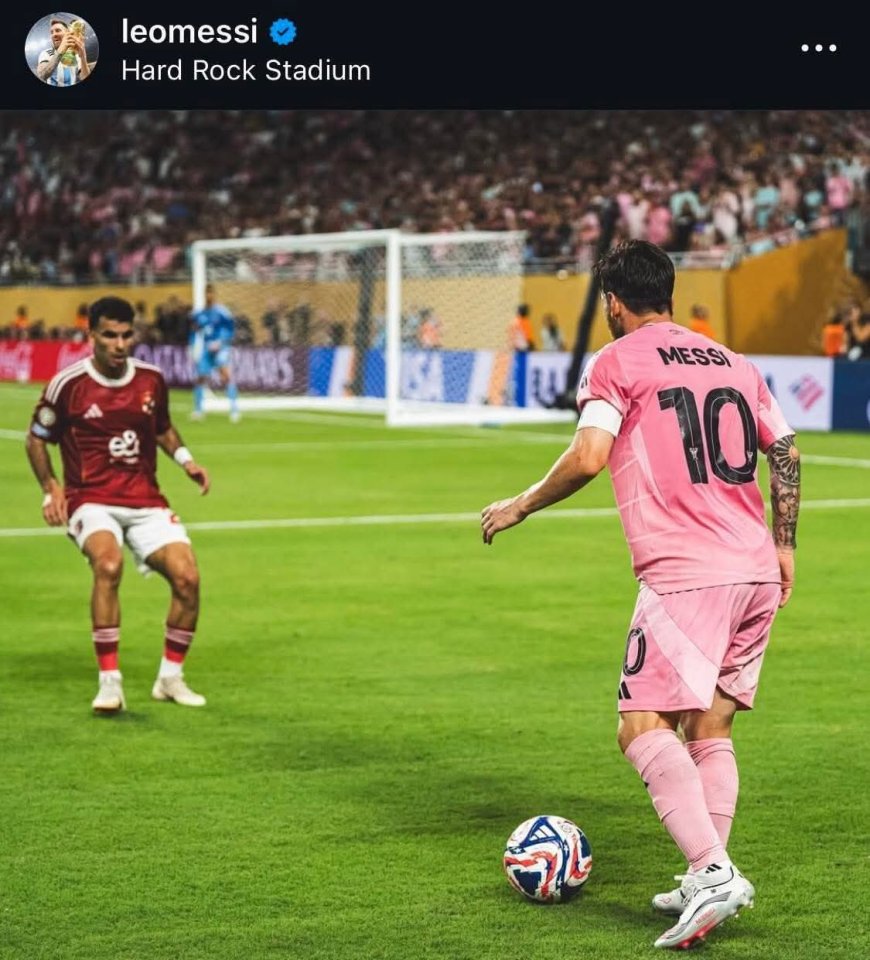
Task: Open leomessi's profile picture
Action: click(61, 49)
